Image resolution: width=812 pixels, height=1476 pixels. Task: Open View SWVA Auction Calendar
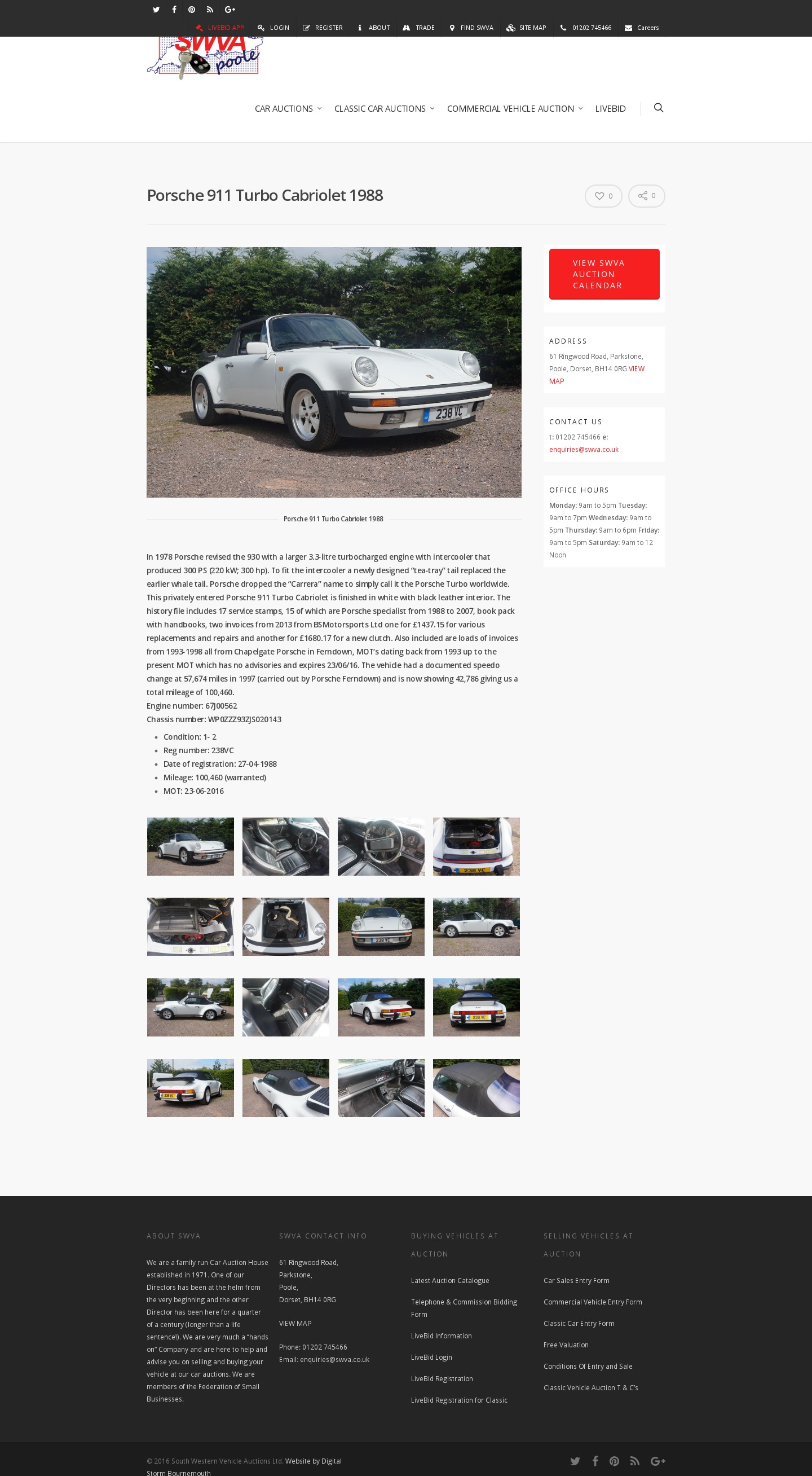603,274
